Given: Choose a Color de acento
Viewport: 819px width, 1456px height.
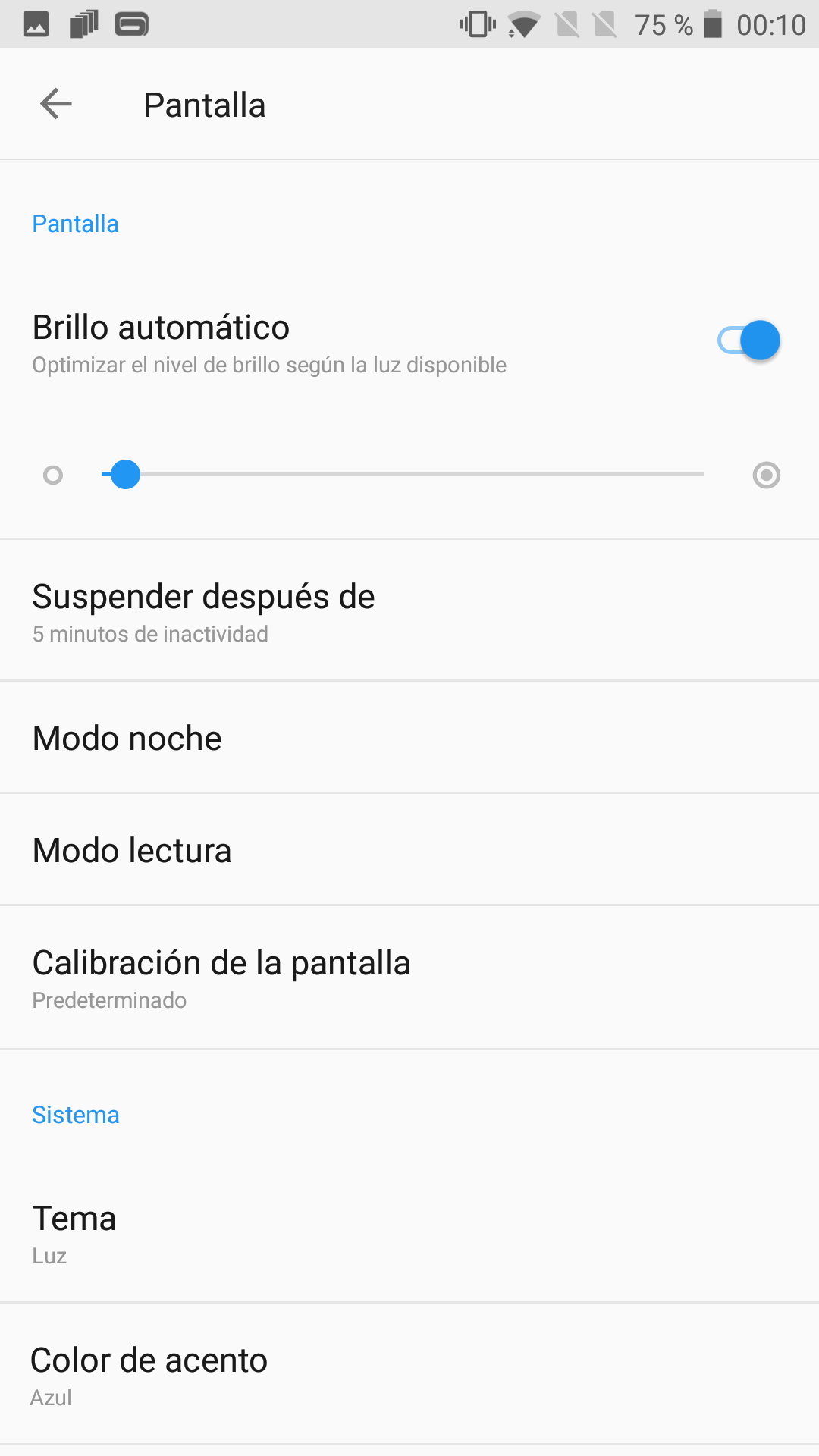Looking at the screenshot, I should pos(409,1375).
